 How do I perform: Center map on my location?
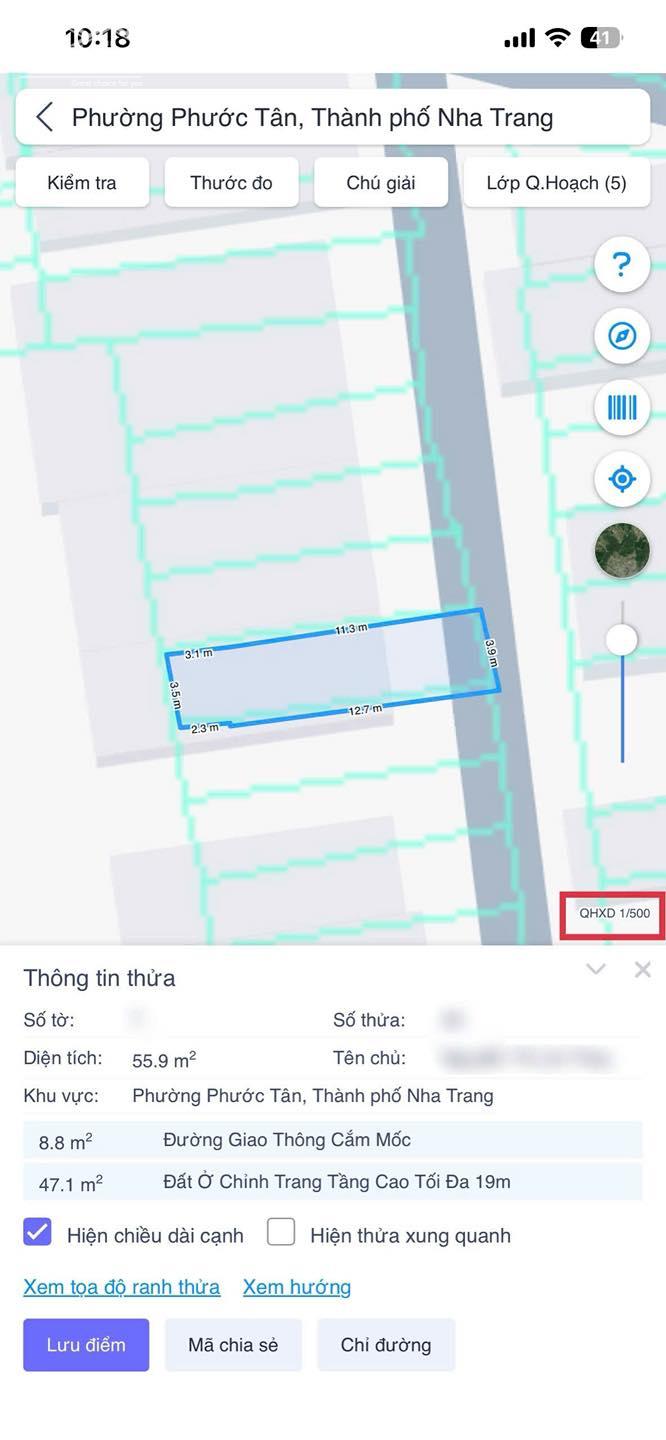[622, 479]
